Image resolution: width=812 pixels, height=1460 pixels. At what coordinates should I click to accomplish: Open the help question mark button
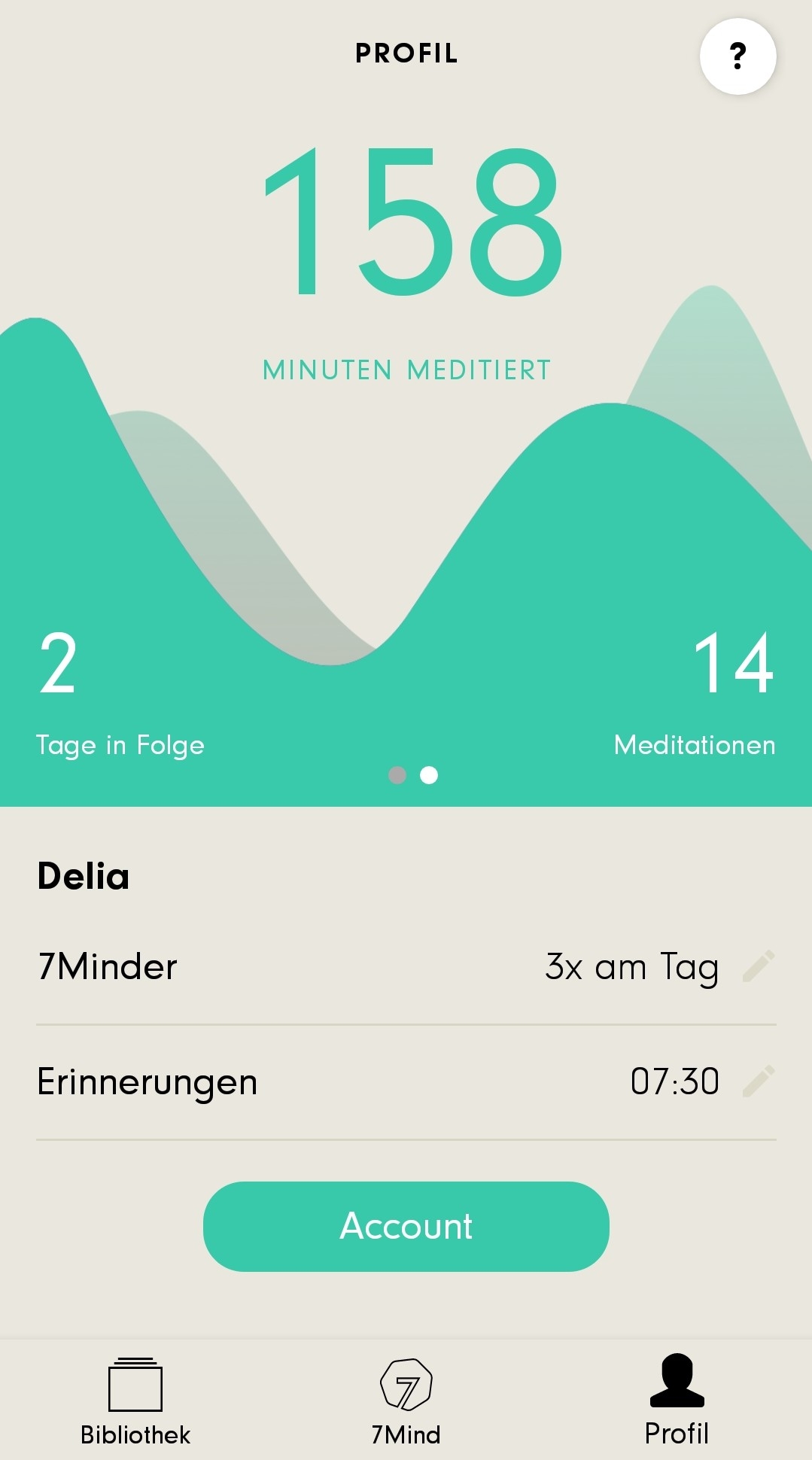click(x=737, y=56)
